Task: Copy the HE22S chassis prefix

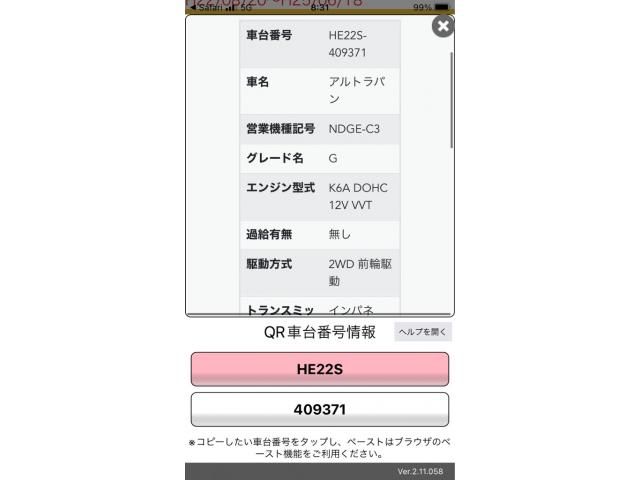Action: (x=320, y=369)
